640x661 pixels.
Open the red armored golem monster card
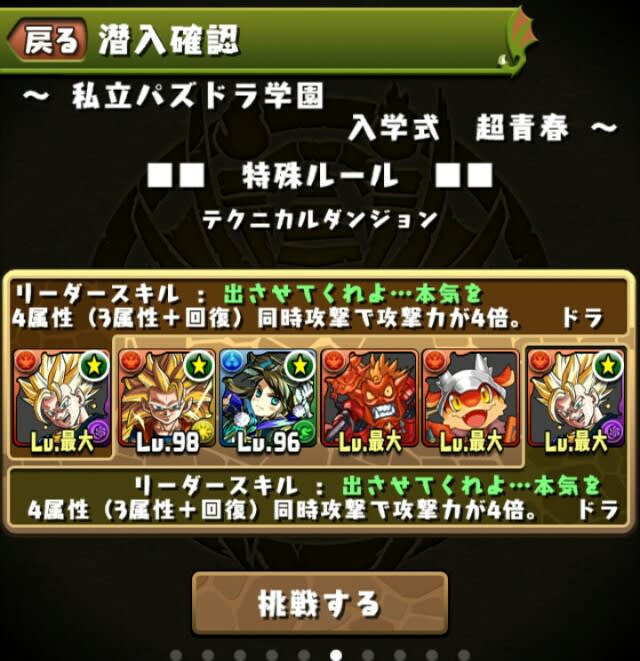[x=369, y=399]
